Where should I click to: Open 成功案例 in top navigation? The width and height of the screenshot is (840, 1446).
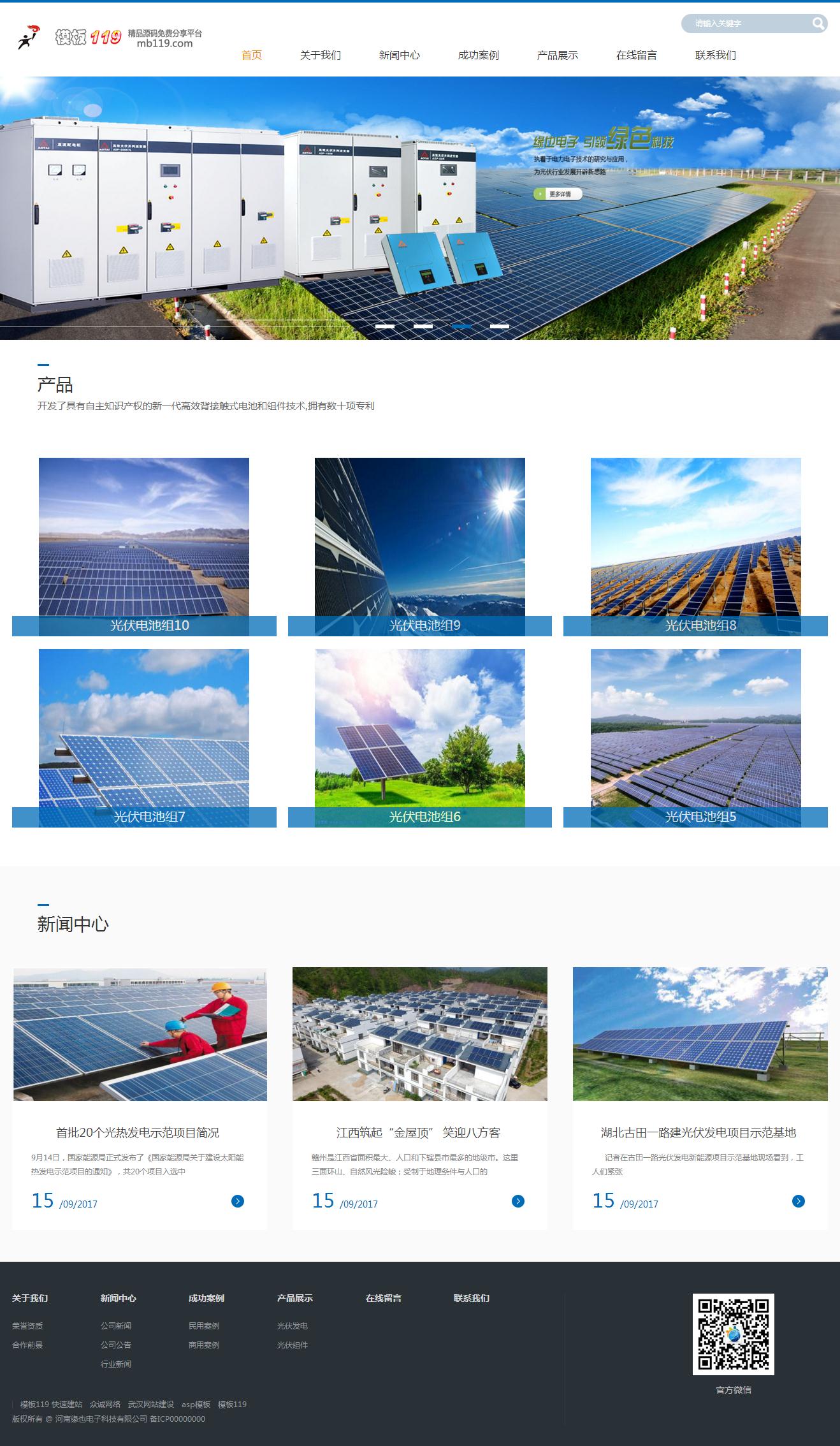point(478,55)
